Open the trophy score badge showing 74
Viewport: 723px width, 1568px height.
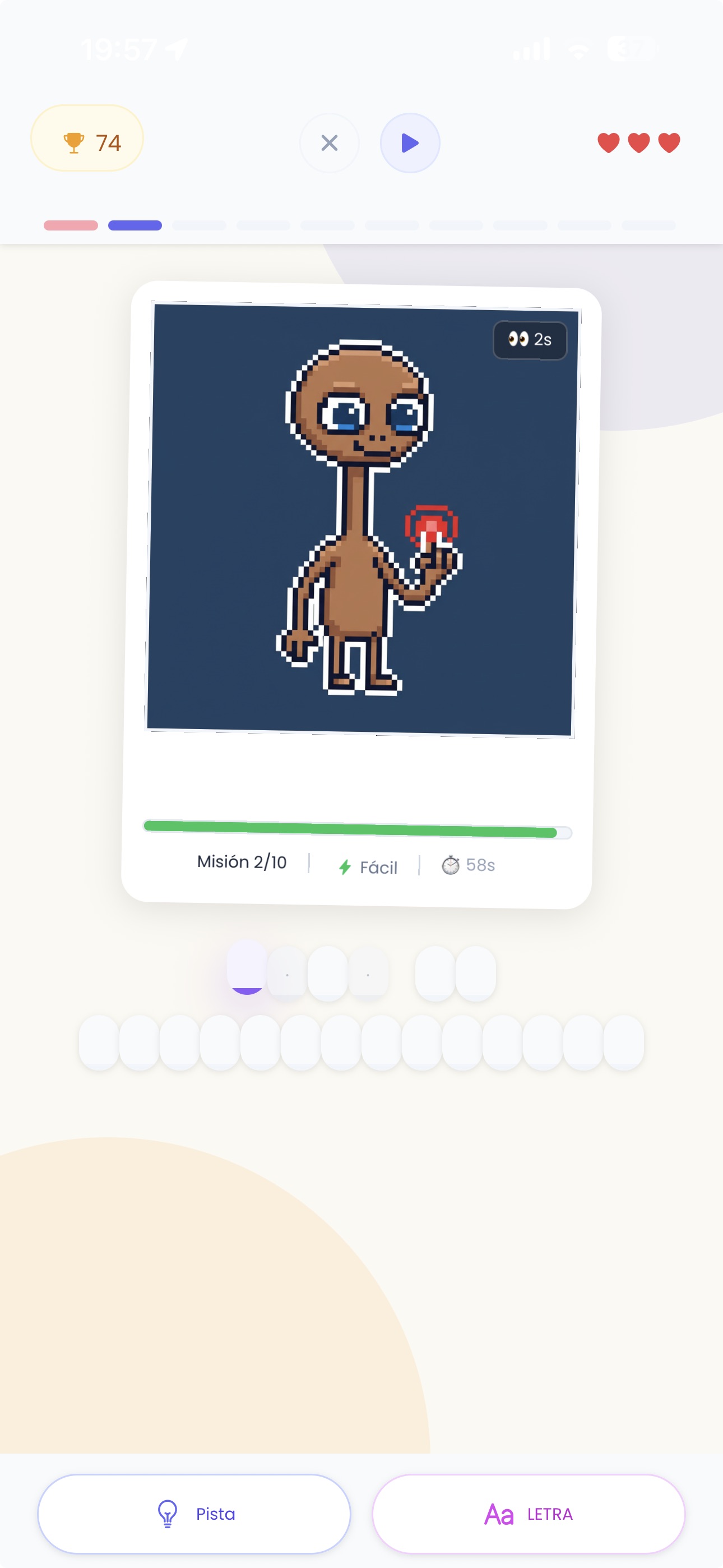87,138
